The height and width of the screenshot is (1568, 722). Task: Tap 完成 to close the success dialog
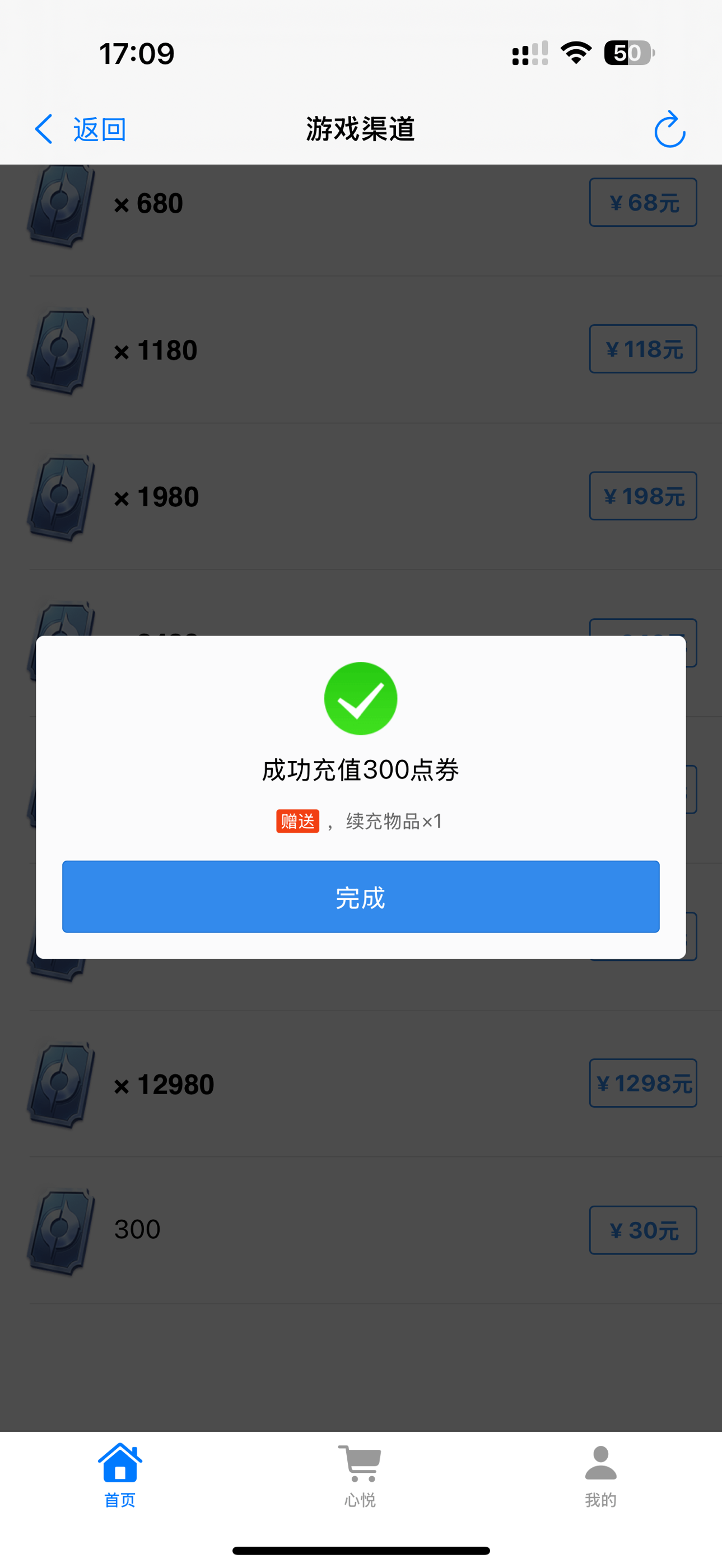tap(360, 896)
